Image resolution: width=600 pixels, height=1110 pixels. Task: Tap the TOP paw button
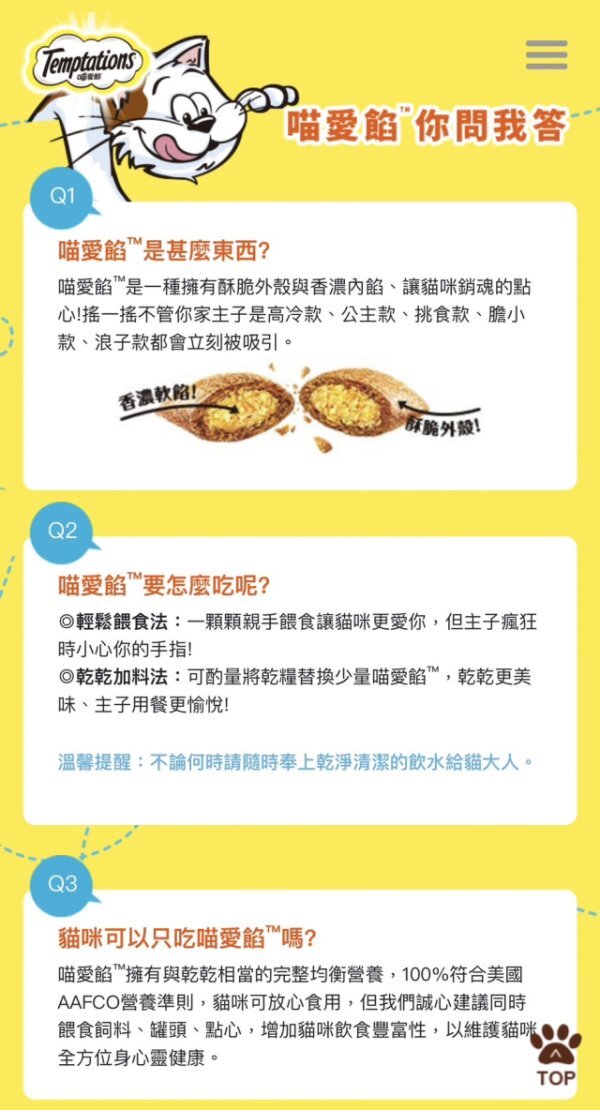555,1054
